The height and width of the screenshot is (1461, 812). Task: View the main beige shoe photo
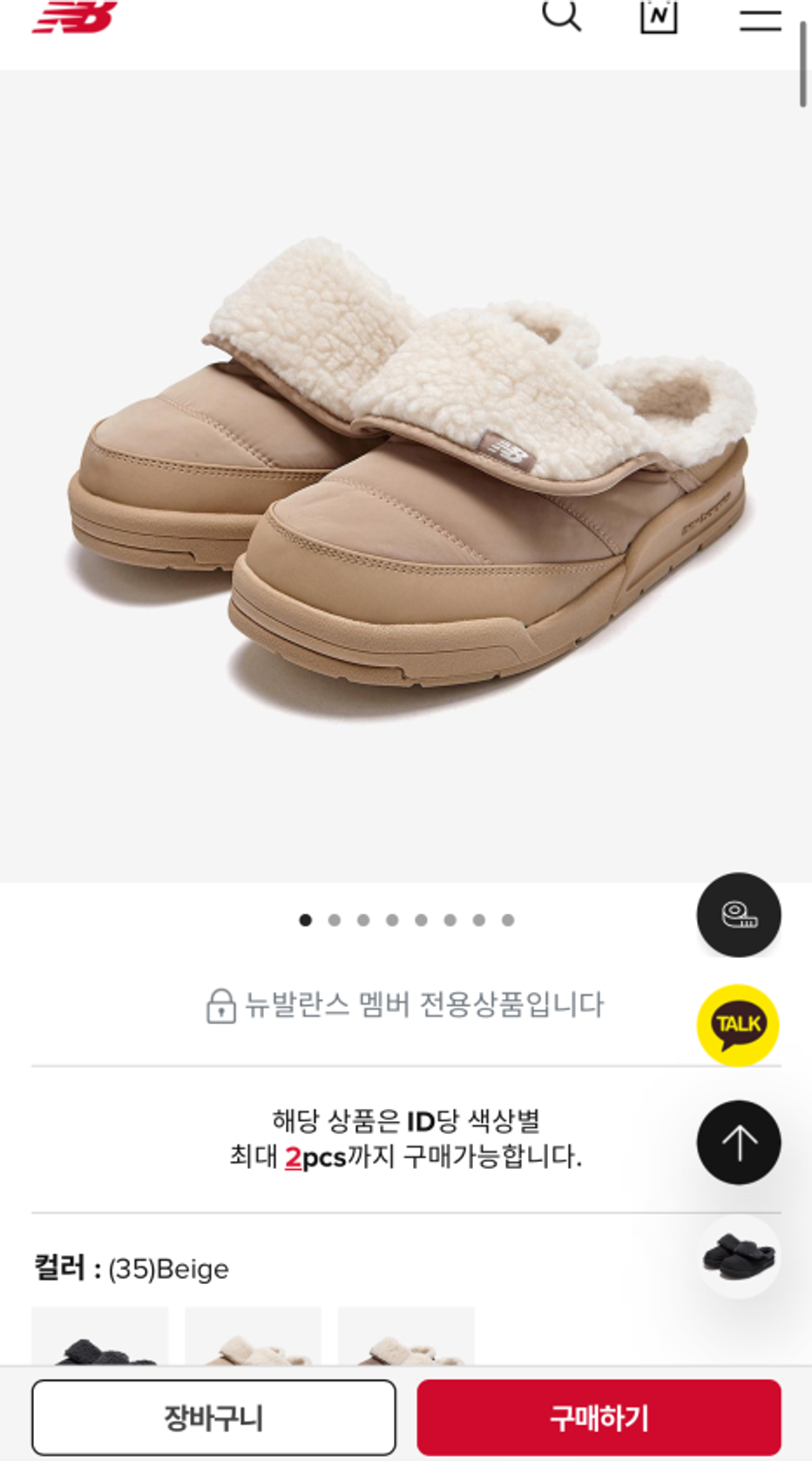(406, 475)
